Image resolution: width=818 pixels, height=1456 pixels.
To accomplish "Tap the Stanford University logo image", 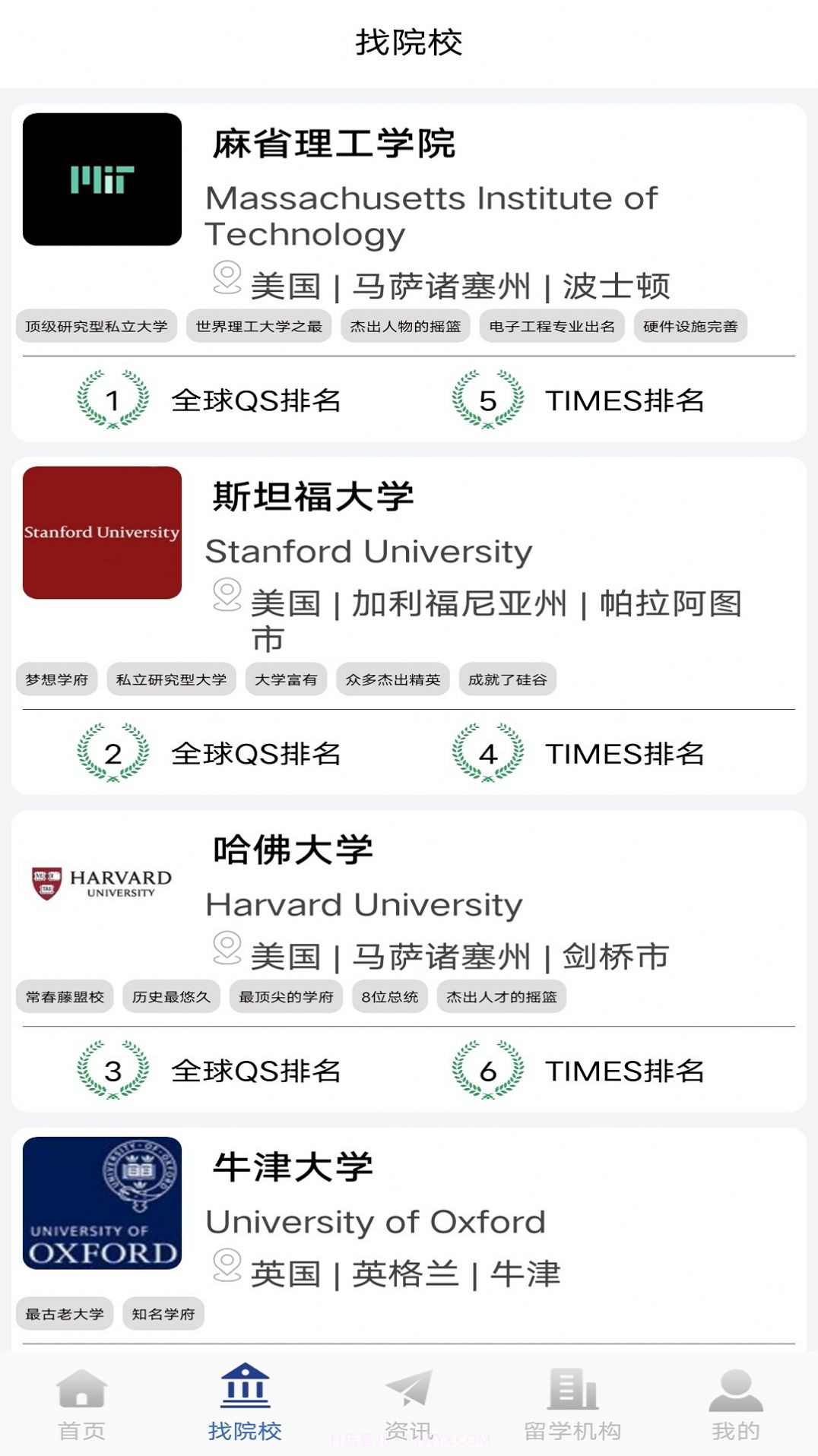I will click(103, 533).
